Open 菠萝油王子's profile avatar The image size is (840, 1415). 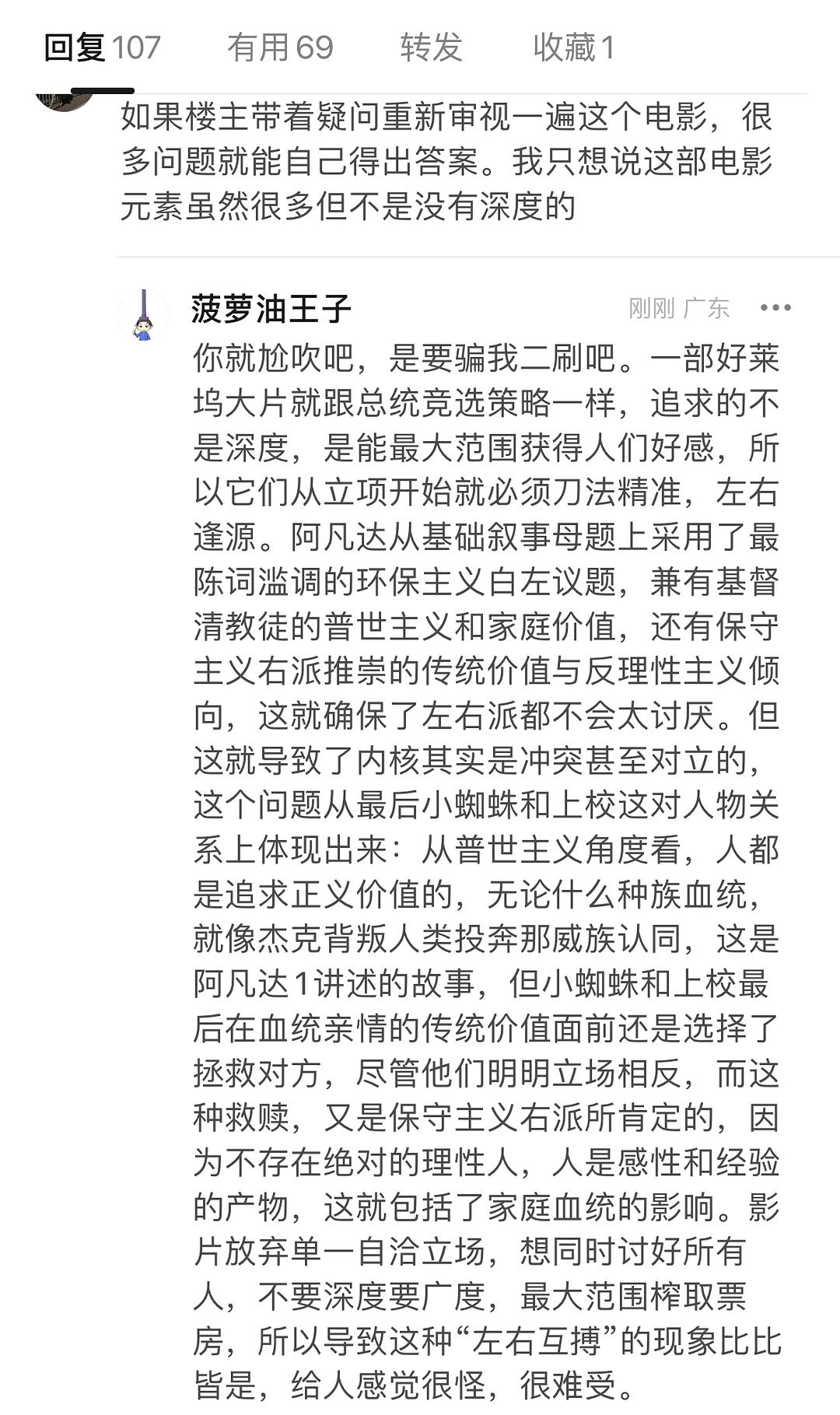pyautogui.click(x=143, y=316)
